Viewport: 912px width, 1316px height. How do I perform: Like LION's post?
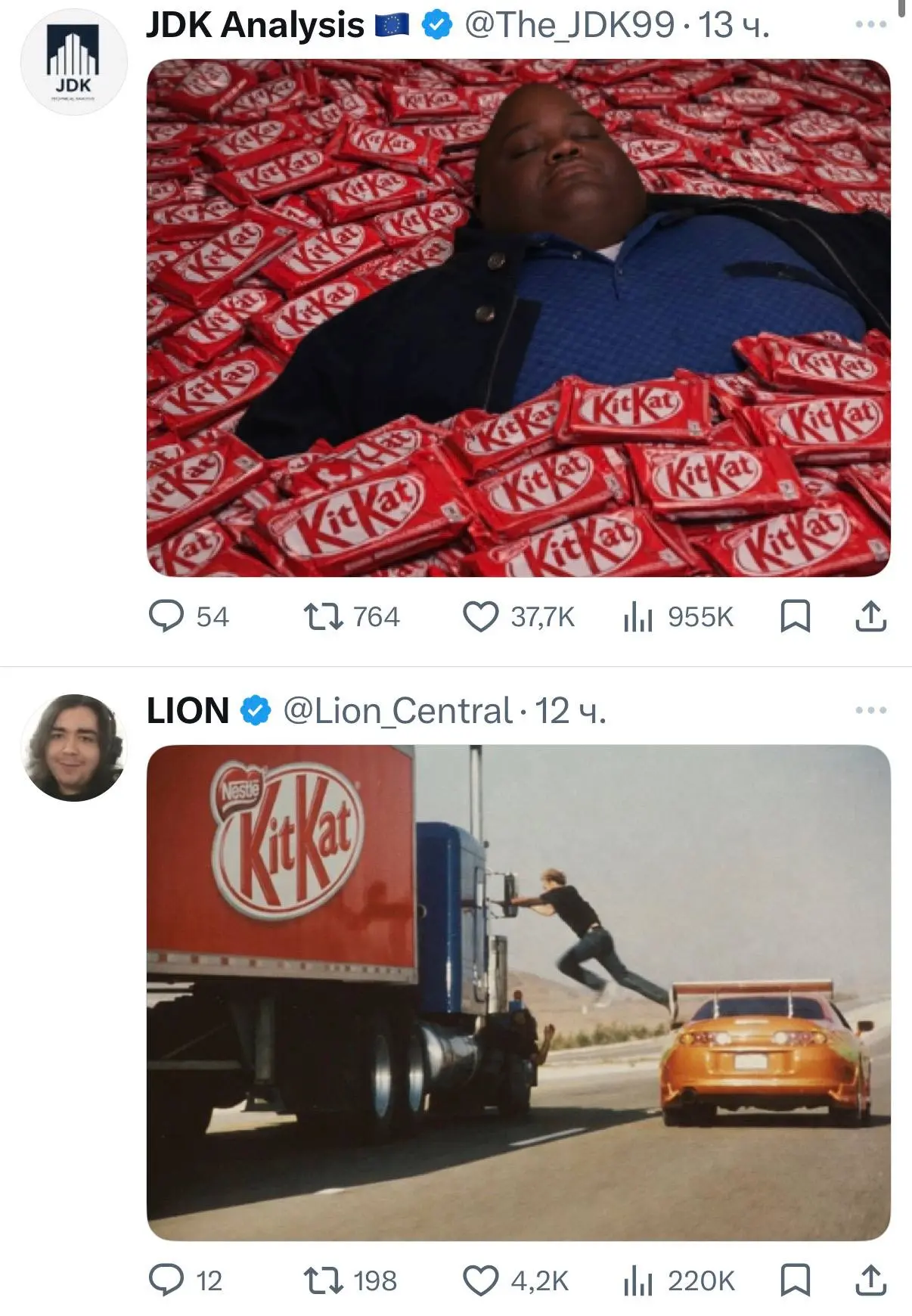coord(481,1280)
